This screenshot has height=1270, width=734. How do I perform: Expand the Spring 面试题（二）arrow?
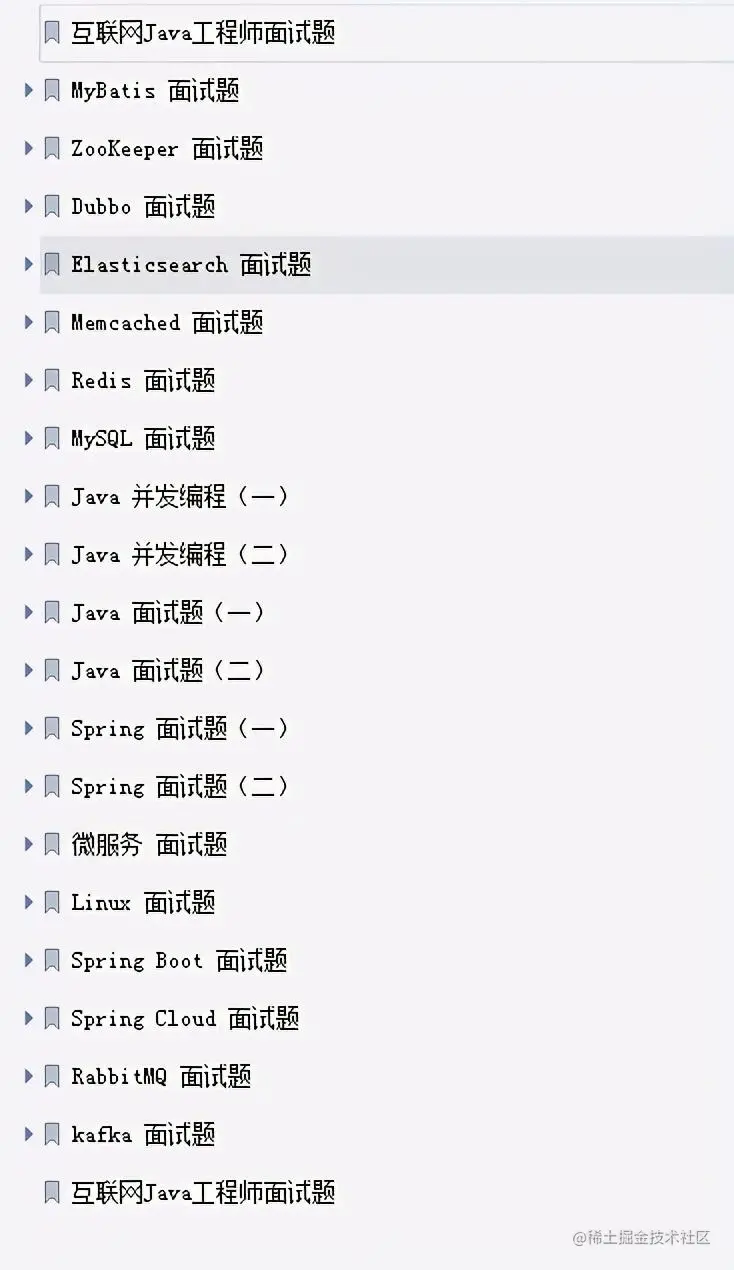tap(29, 787)
